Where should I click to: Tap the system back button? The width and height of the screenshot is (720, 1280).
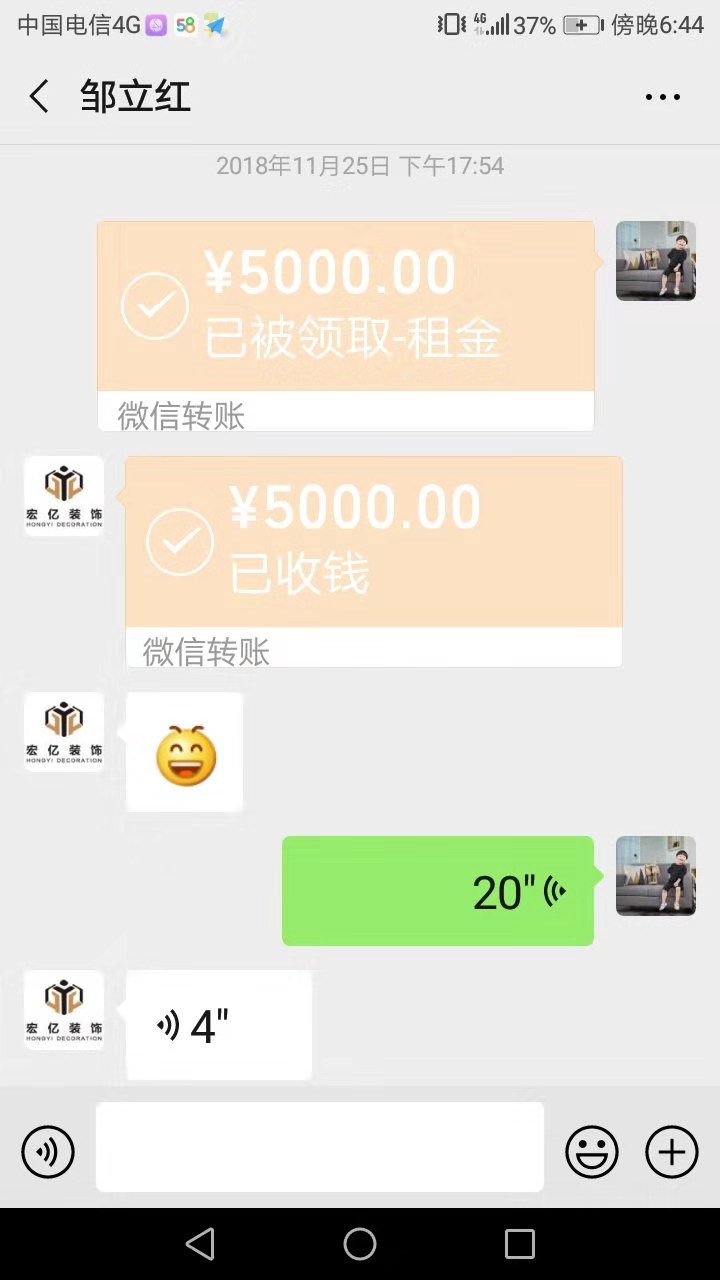[200, 1244]
